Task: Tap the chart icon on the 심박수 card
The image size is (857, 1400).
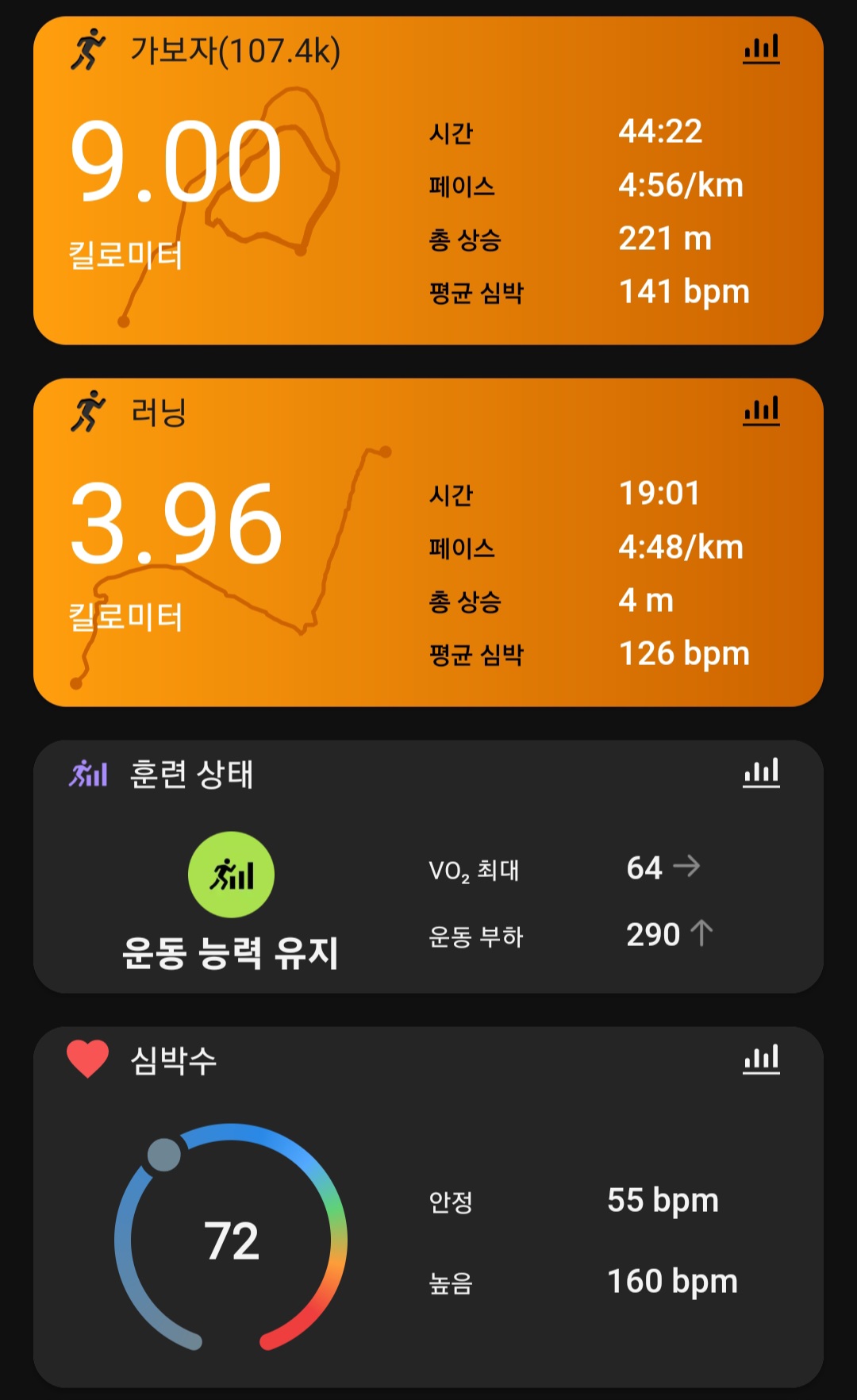Action: click(761, 1060)
